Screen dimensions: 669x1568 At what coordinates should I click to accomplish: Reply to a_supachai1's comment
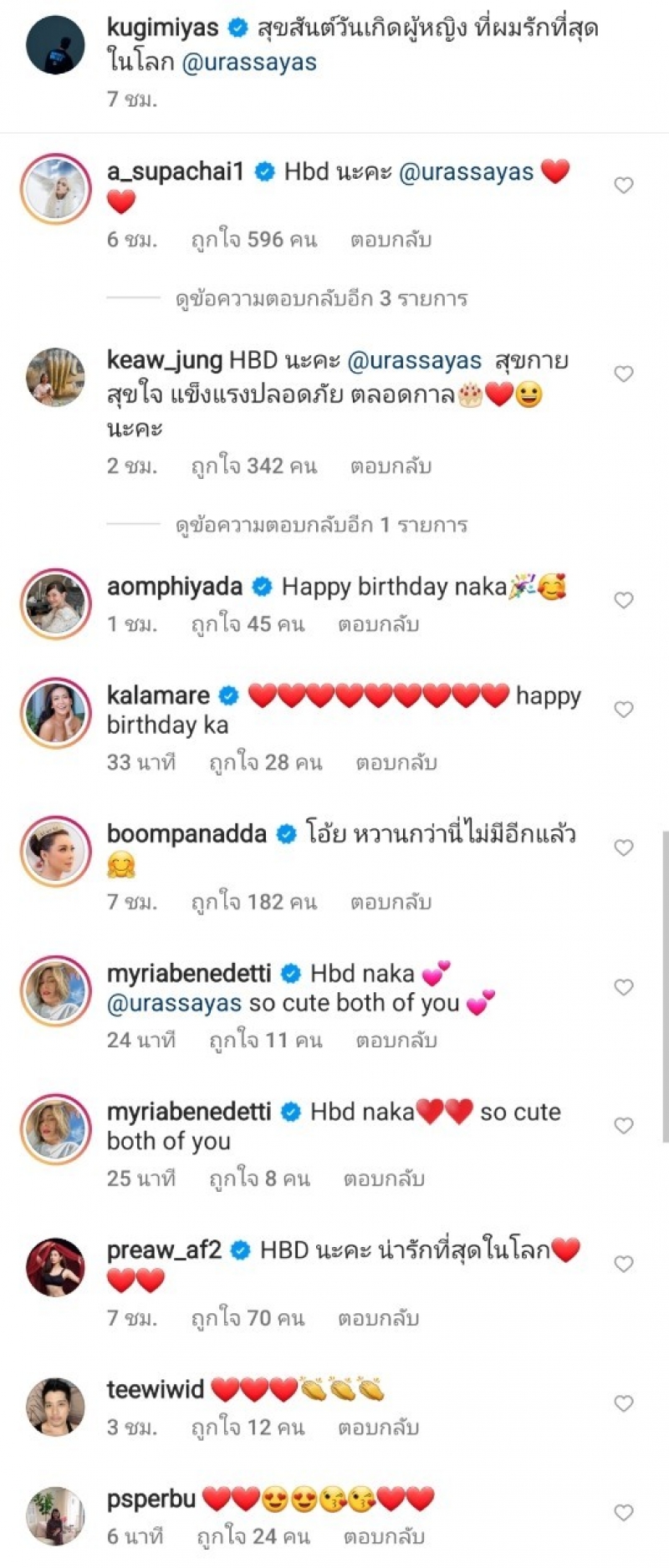pyautogui.click(x=391, y=241)
